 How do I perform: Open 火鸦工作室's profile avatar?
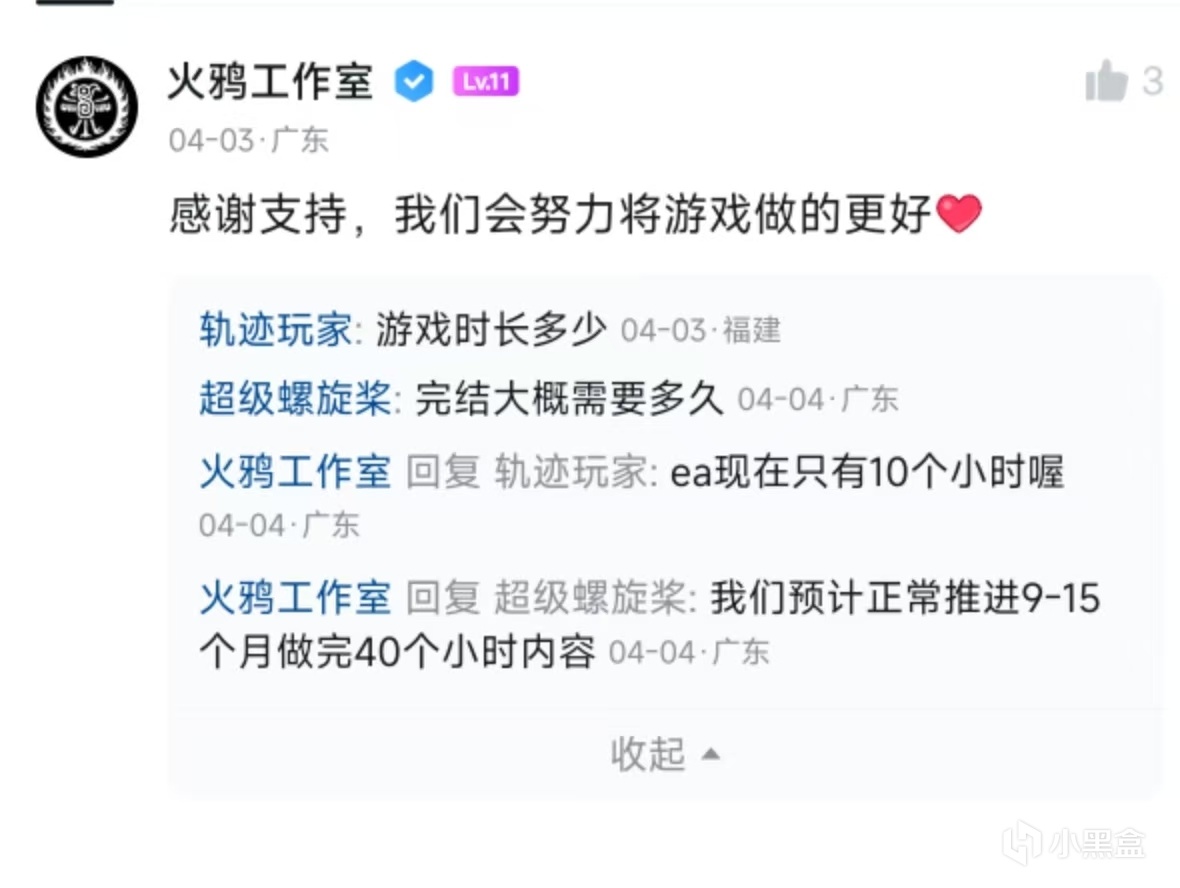pos(86,106)
